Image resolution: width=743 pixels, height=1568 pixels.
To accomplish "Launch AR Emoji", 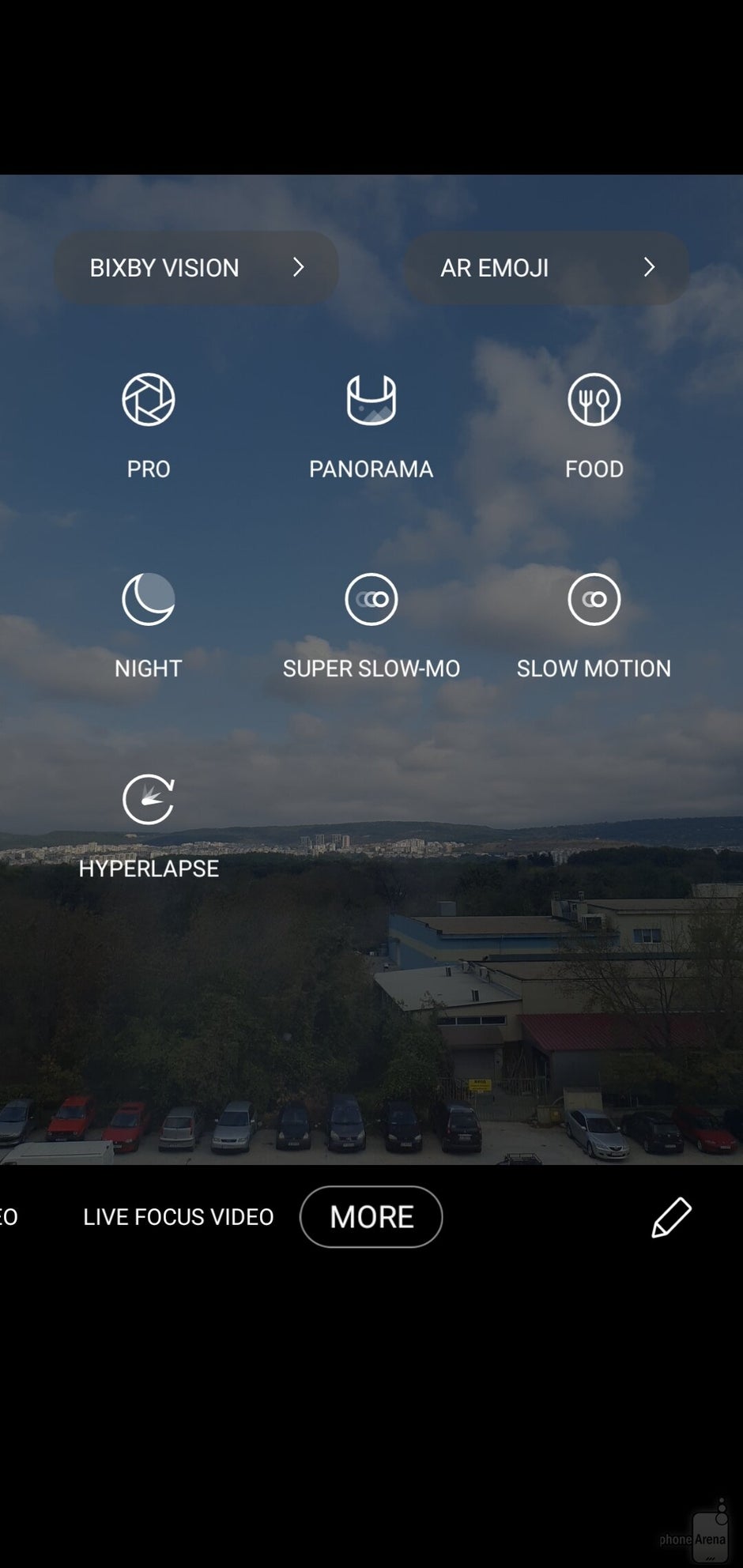I will [x=546, y=268].
